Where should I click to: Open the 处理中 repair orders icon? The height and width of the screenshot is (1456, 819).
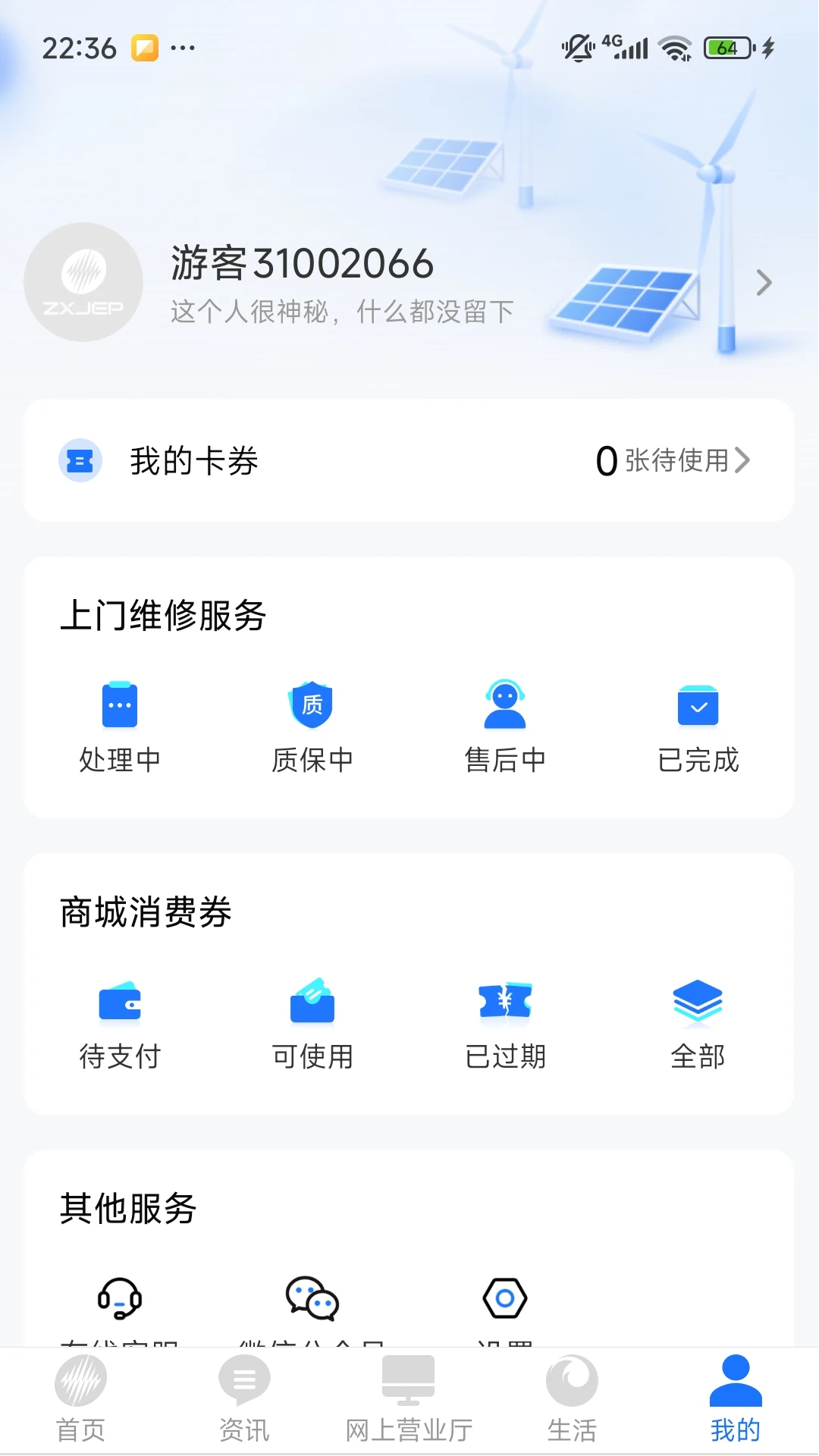click(x=120, y=706)
